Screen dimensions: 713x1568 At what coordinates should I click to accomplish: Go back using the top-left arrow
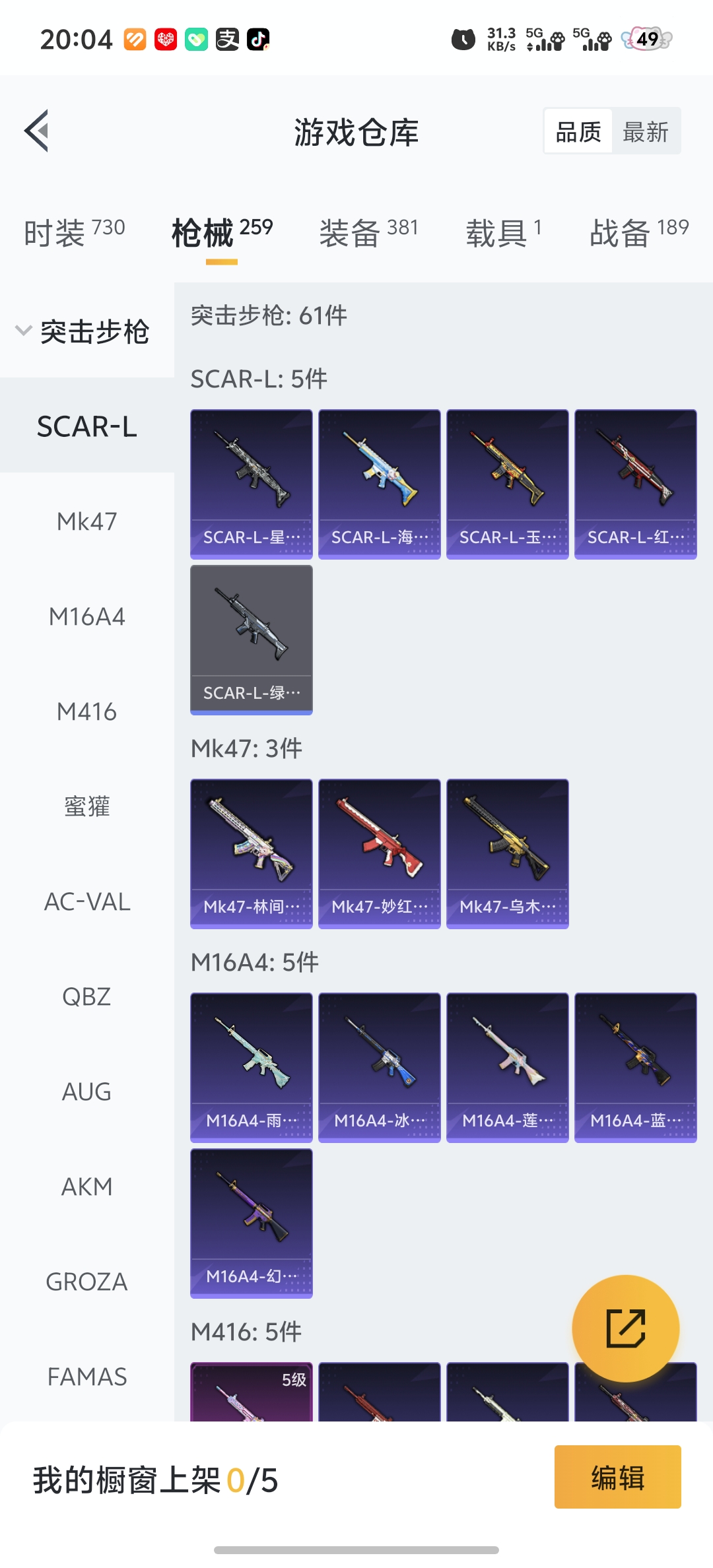(x=37, y=131)
